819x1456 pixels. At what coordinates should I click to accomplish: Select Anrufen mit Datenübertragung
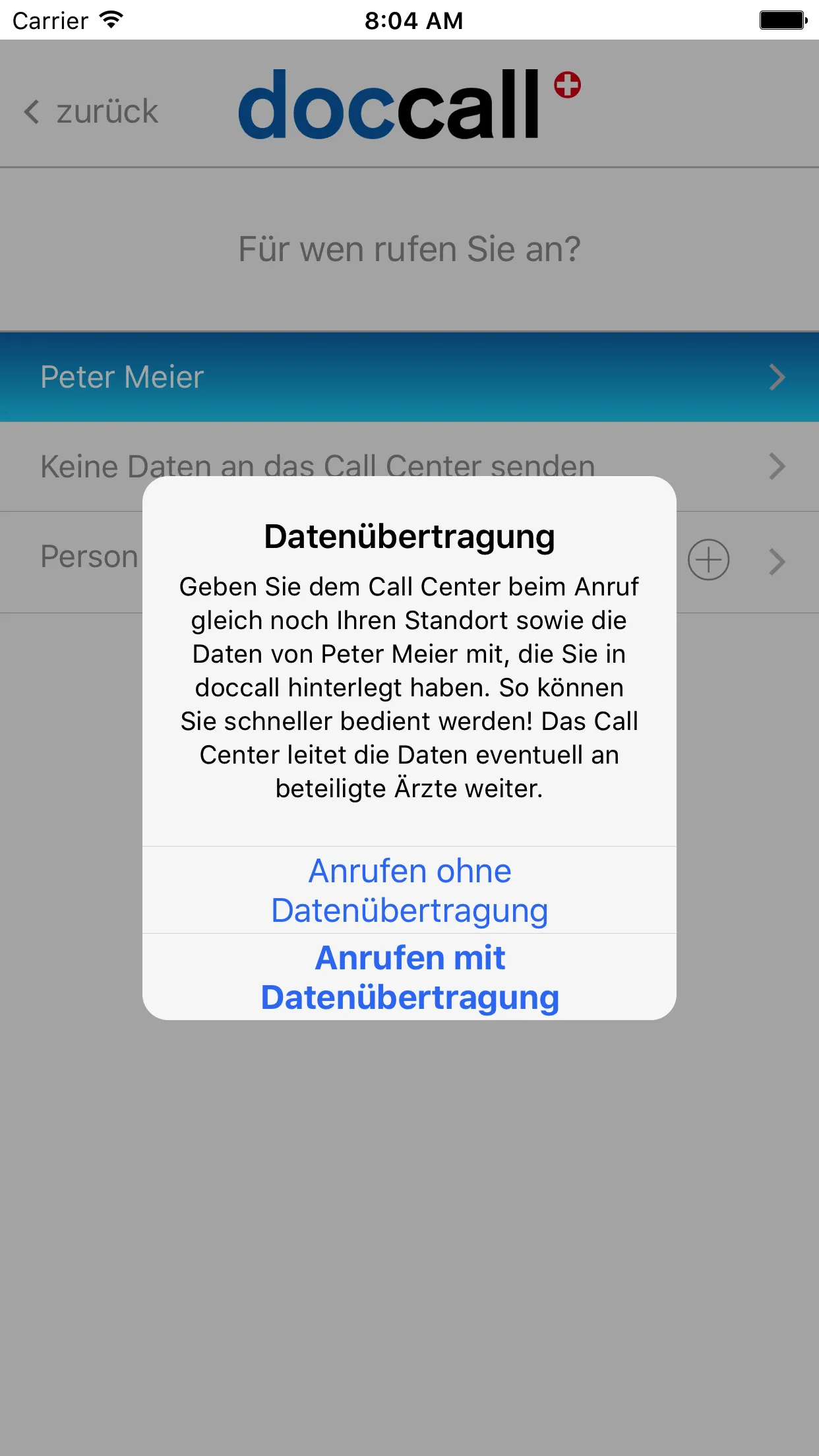point(409,977)
